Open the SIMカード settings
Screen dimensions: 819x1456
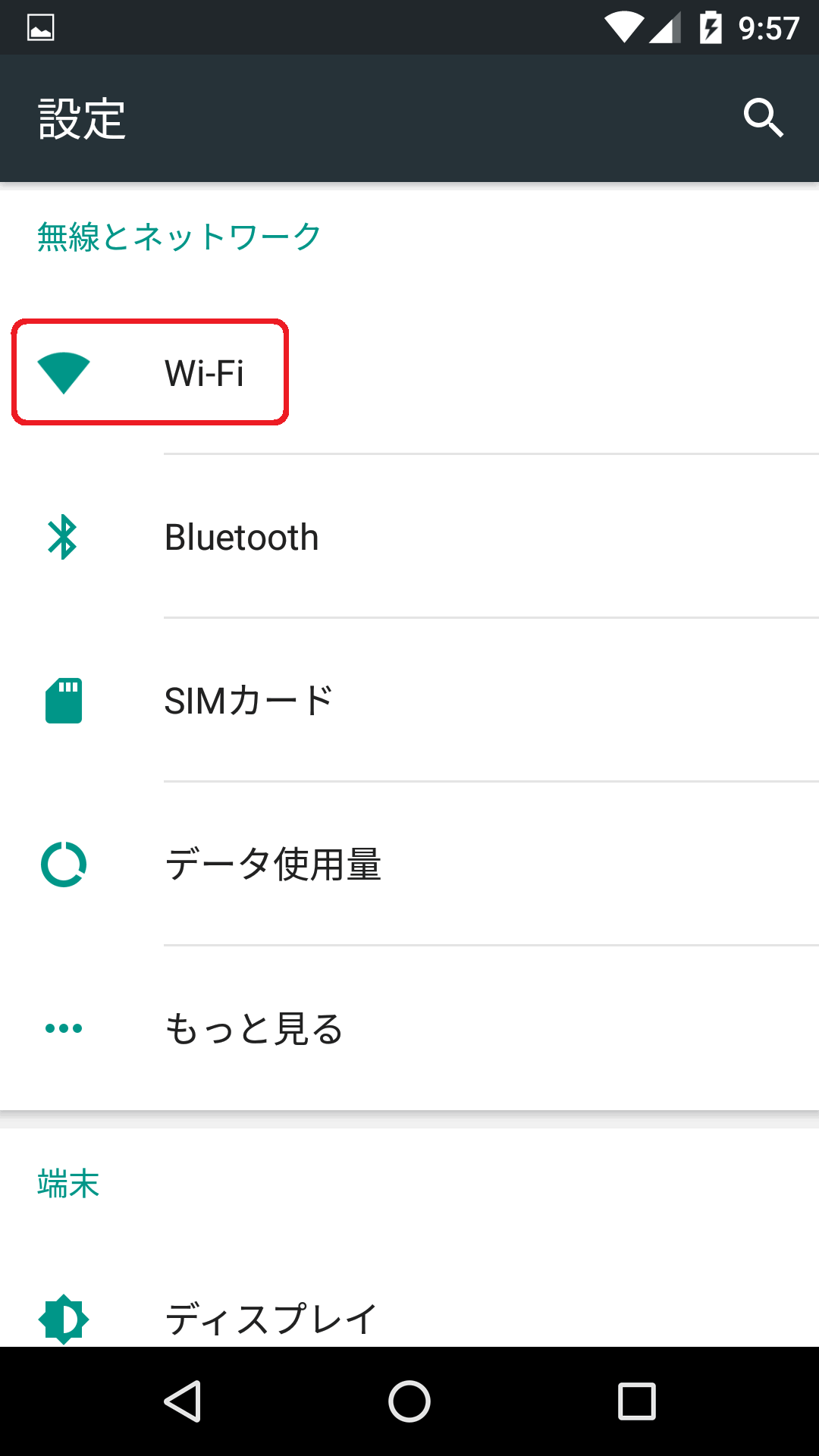point(409,701)
